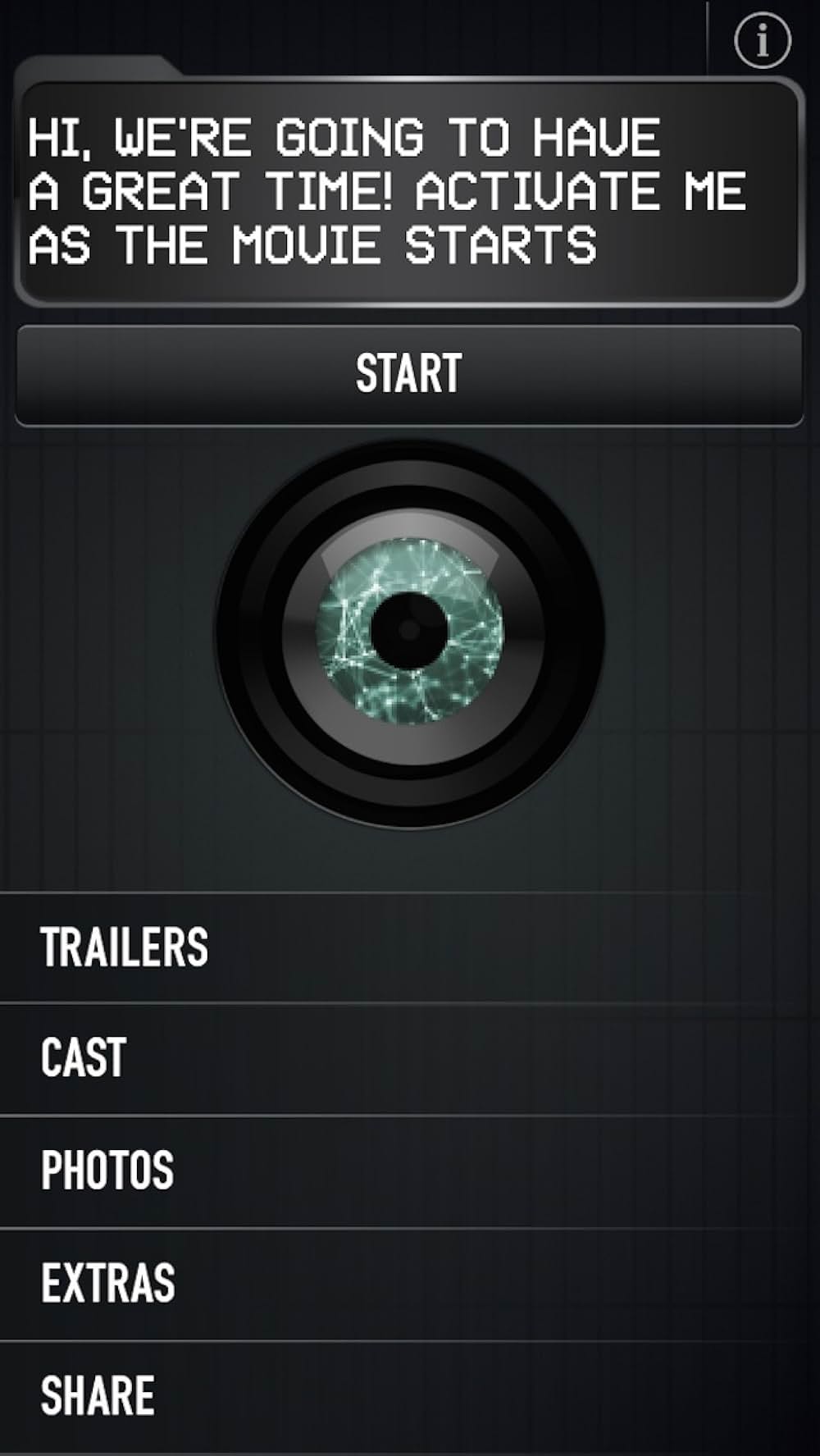Open Photos
820x1456 pixels.
(x=107, y=1171)
